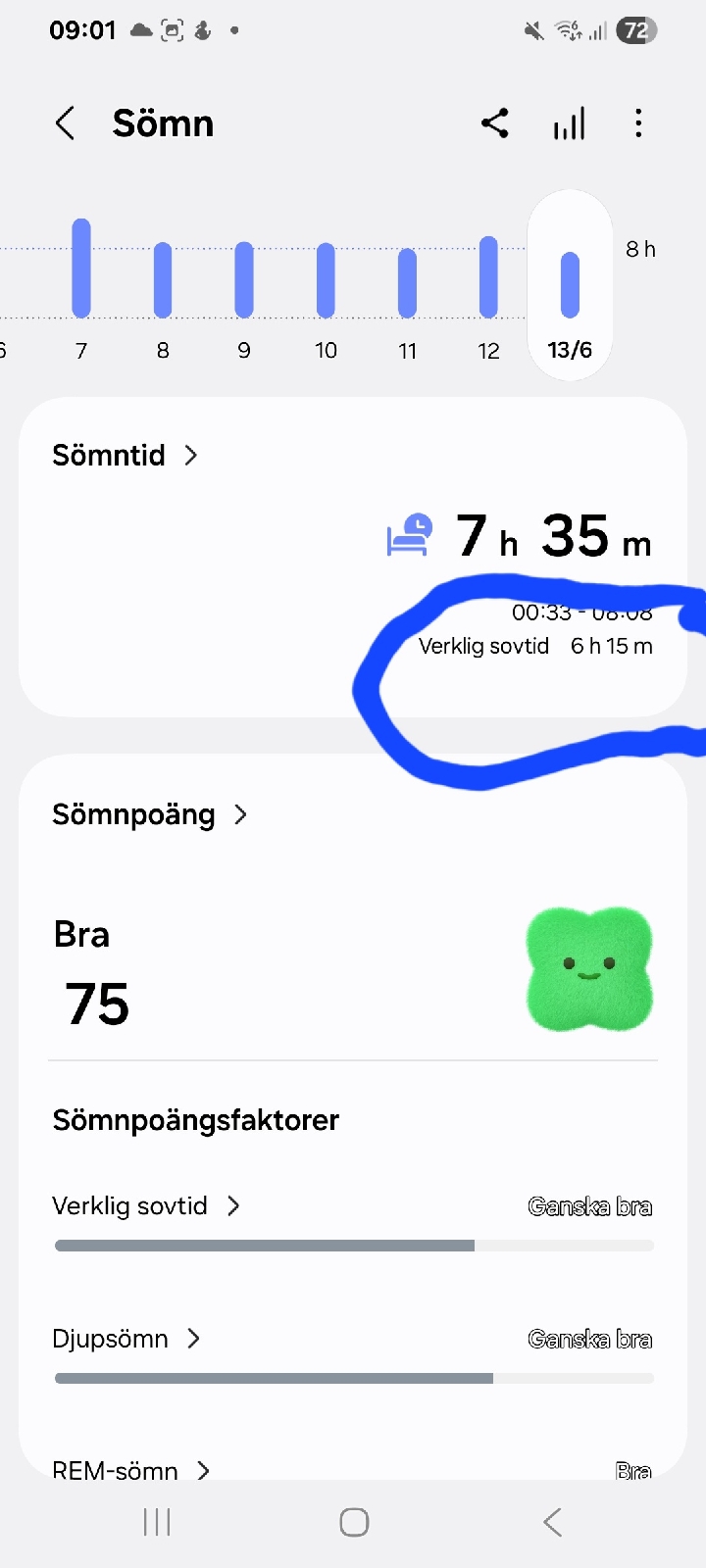
Task: Open Sömnpoäng details
Action: coord(149,815)
